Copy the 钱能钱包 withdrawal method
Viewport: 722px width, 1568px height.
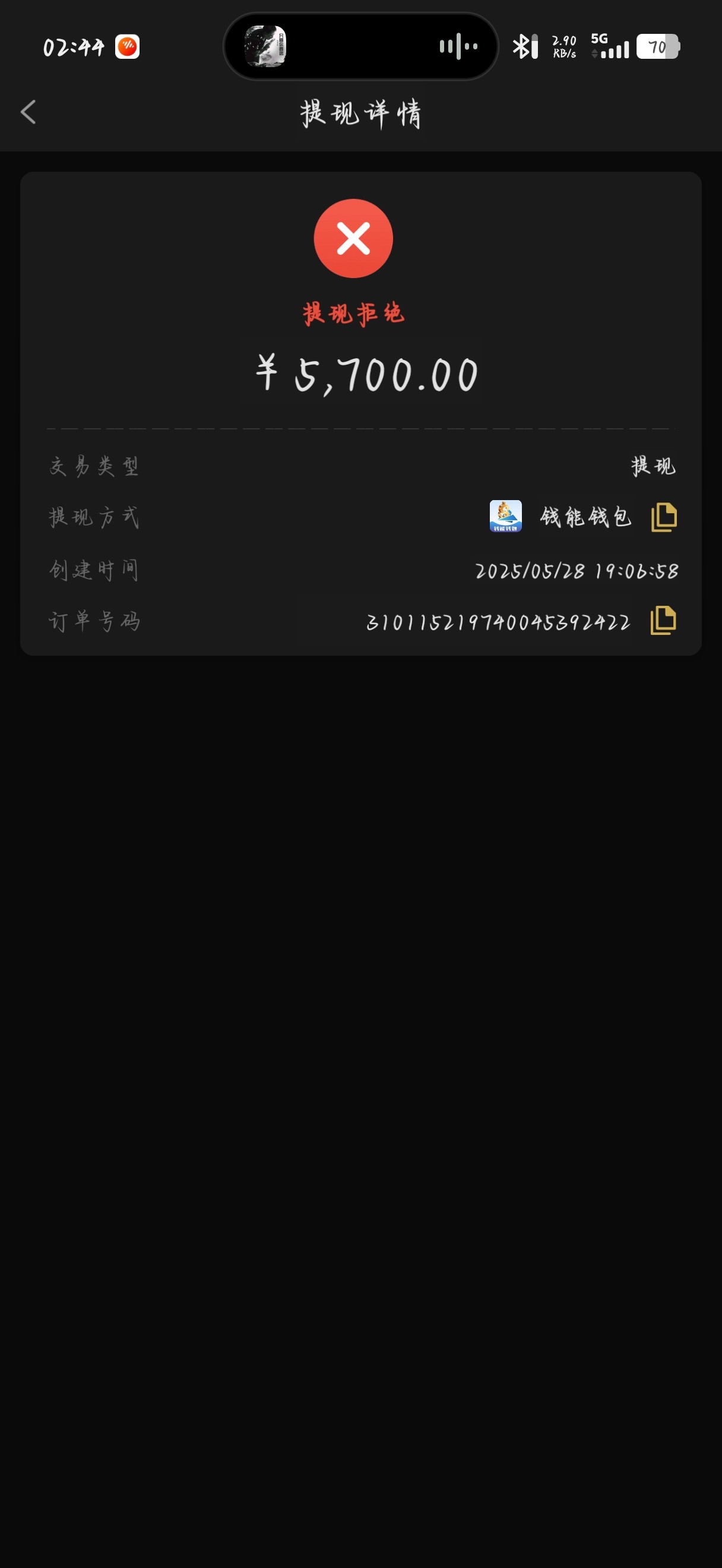[x=664, y=517]
